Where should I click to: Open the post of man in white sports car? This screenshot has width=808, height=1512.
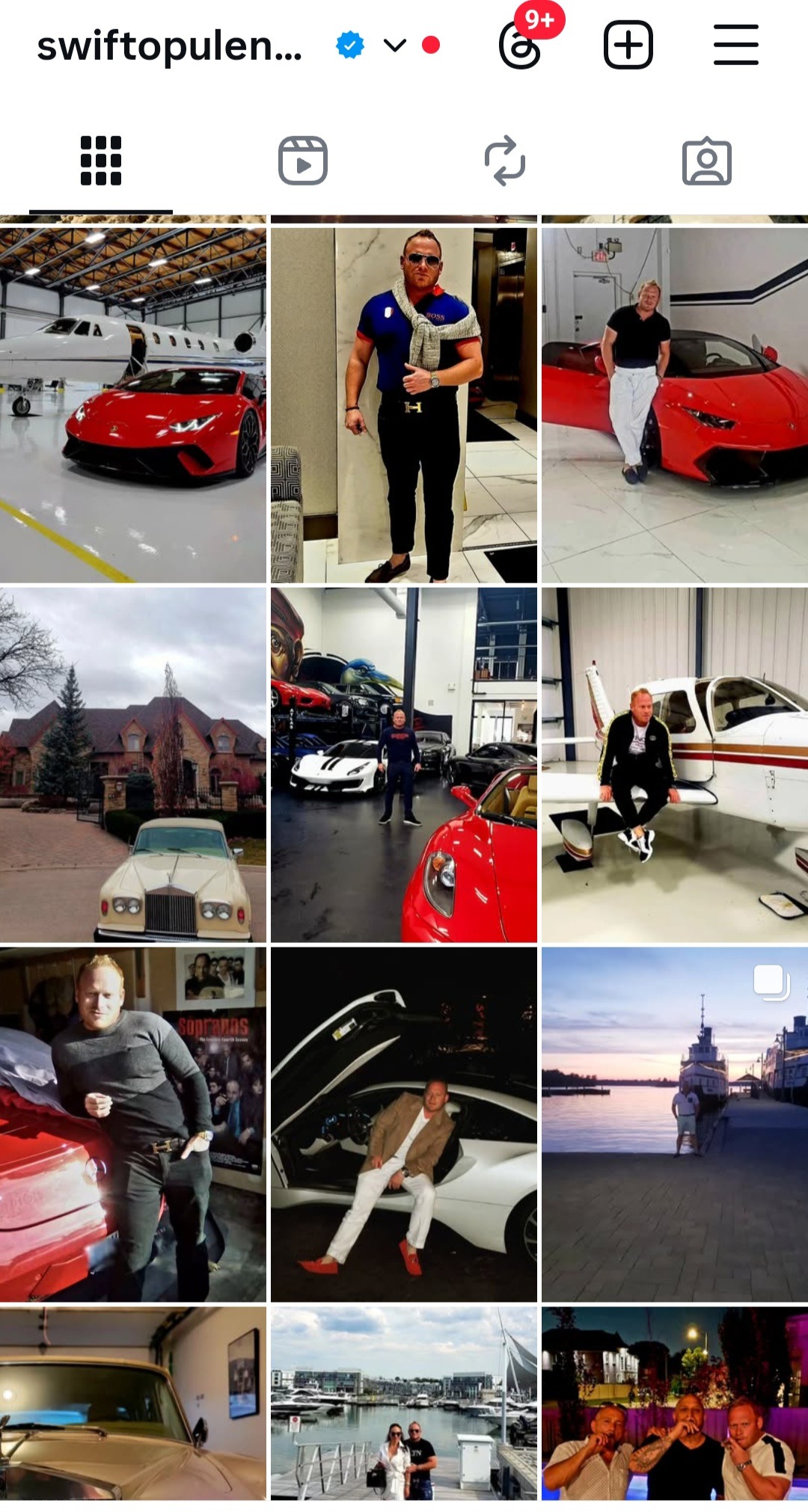[x=404, y=1125]
